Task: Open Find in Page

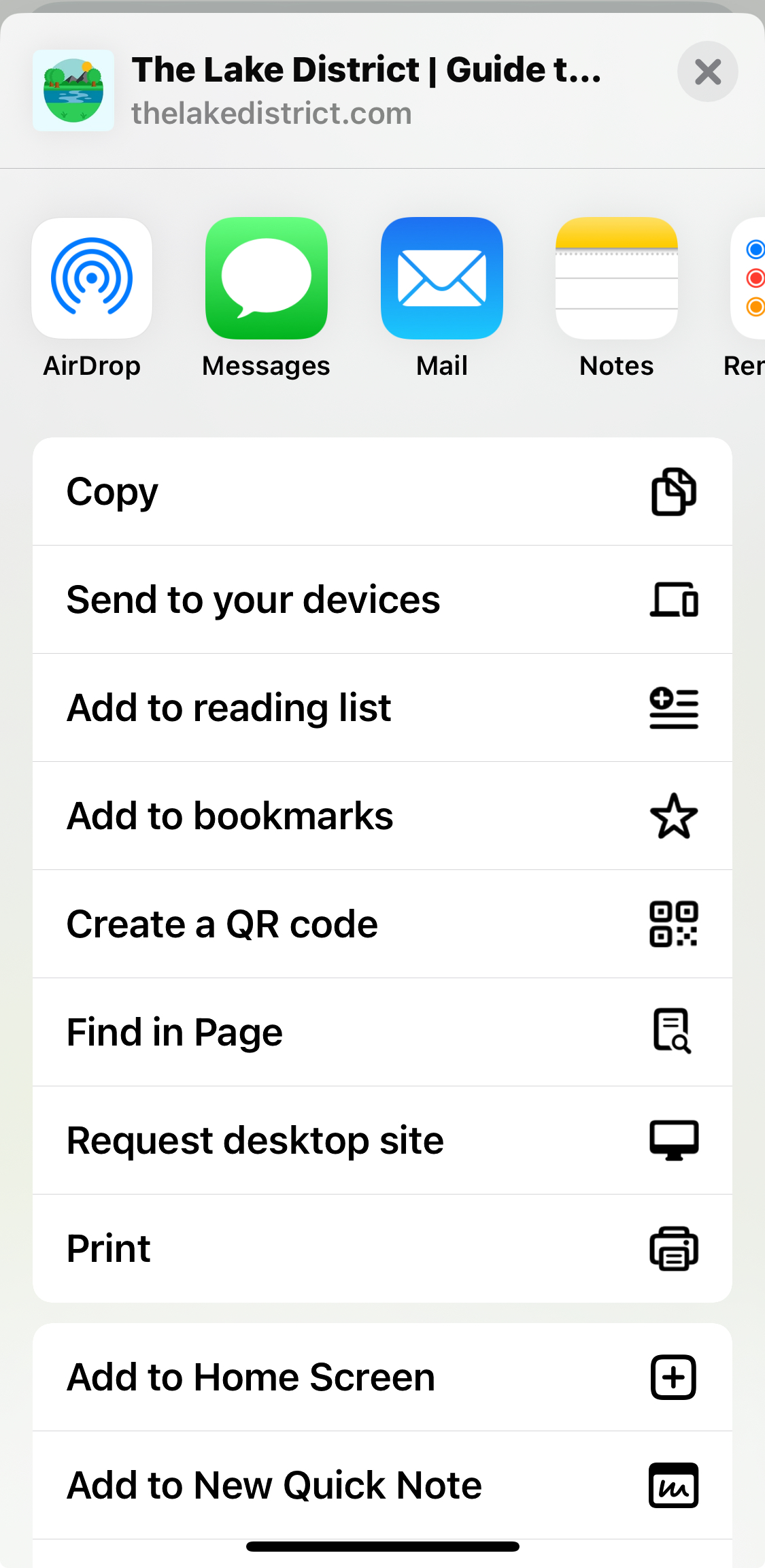Action: [x=382, y=1032]
